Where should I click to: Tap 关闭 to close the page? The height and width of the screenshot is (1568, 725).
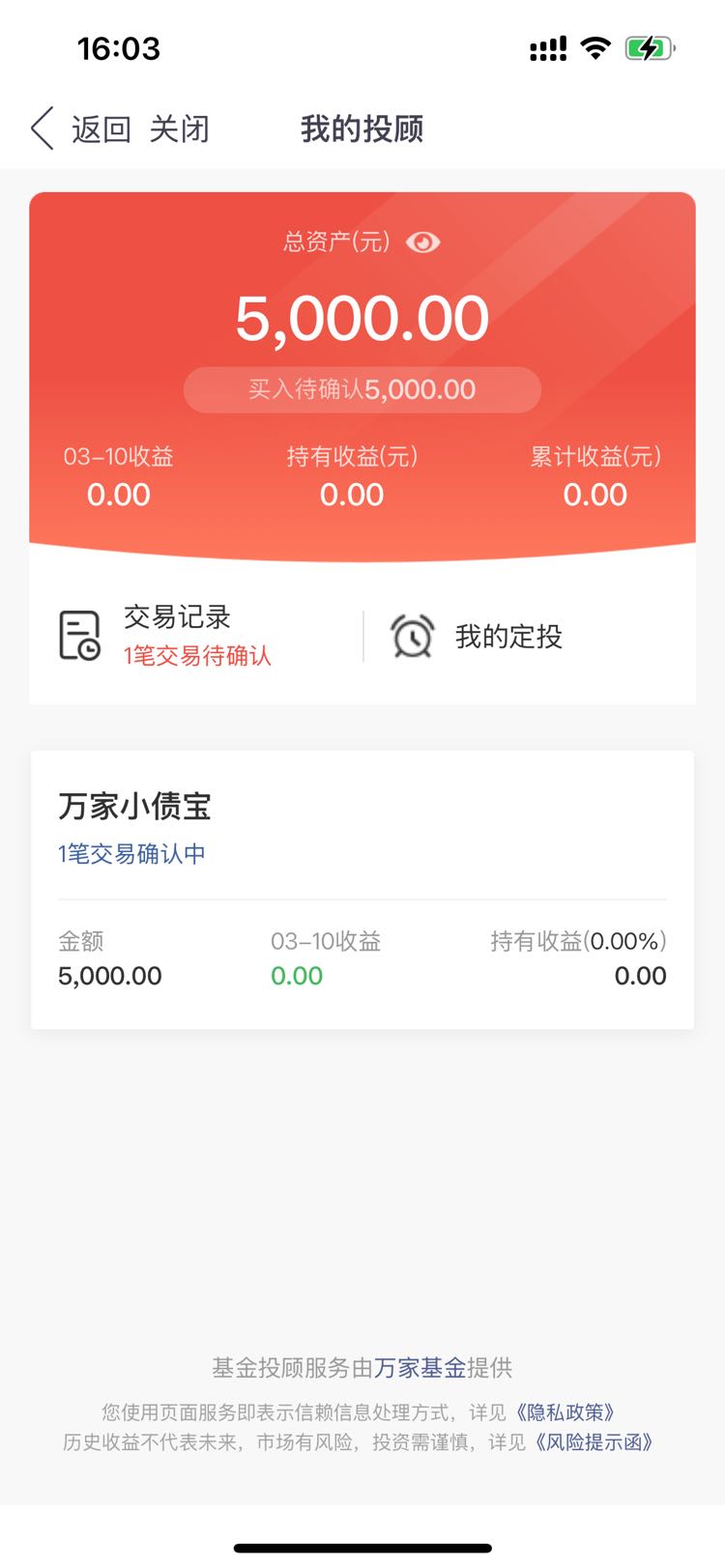pos(180,128)
